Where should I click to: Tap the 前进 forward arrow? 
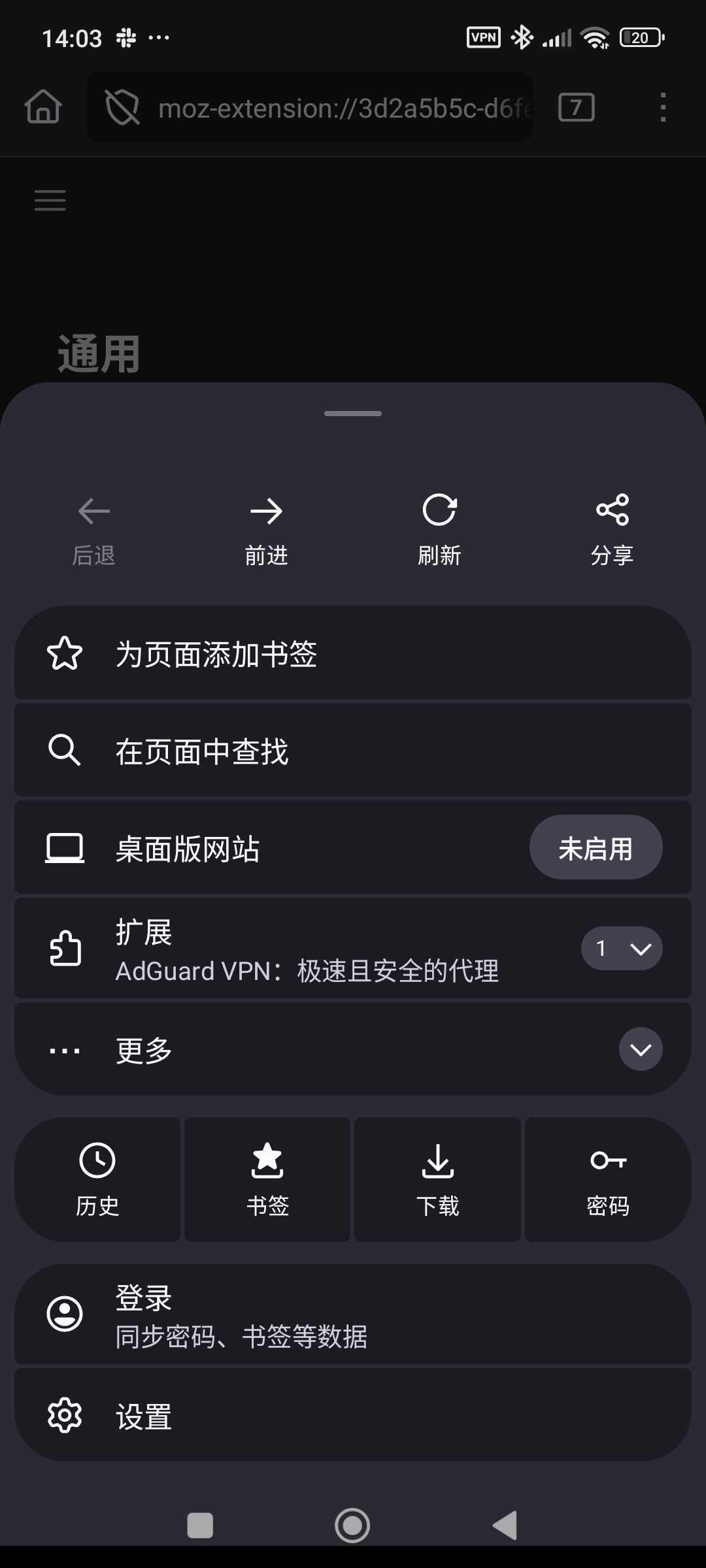coord(266,528)
